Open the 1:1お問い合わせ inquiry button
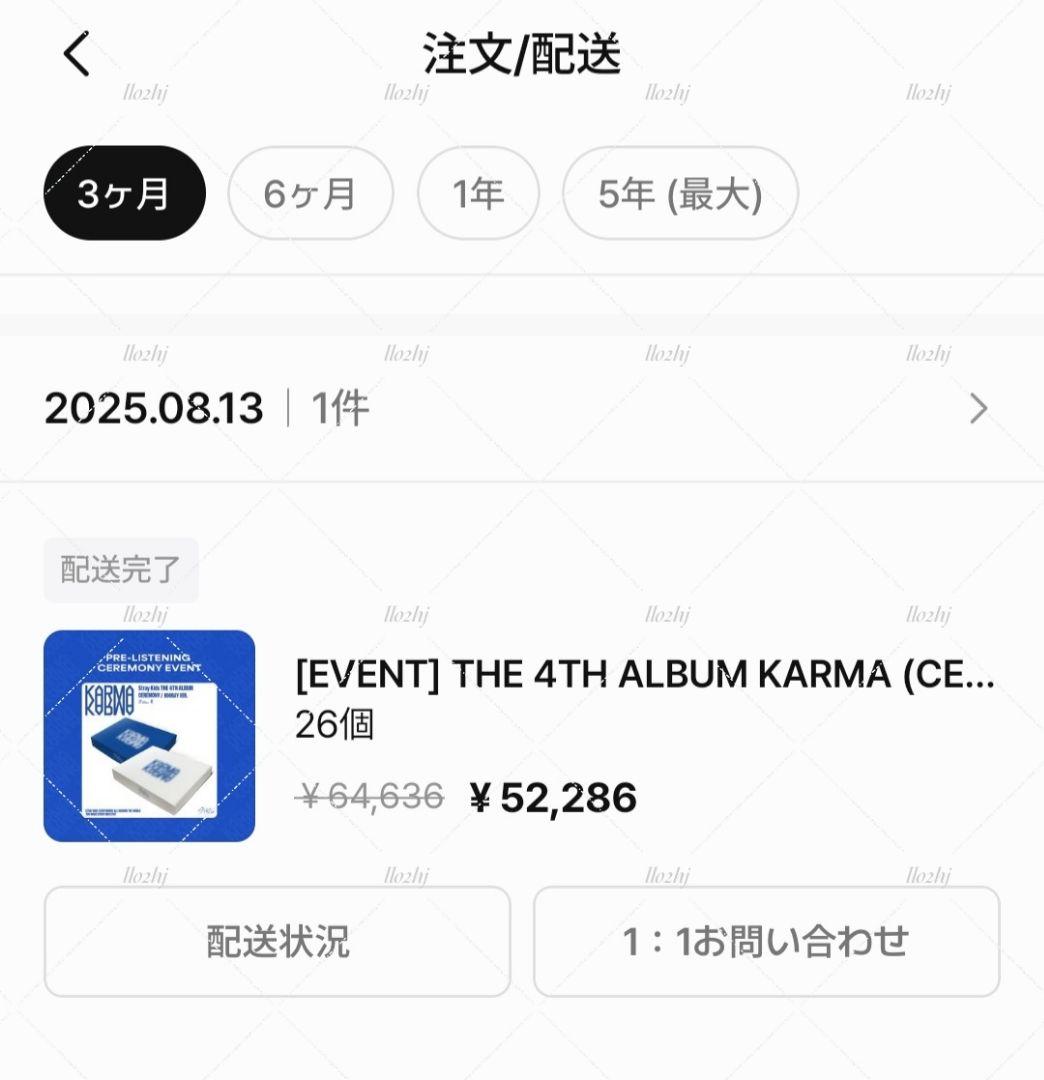This screenshot has height=1080, width=1044. point(767,941)
